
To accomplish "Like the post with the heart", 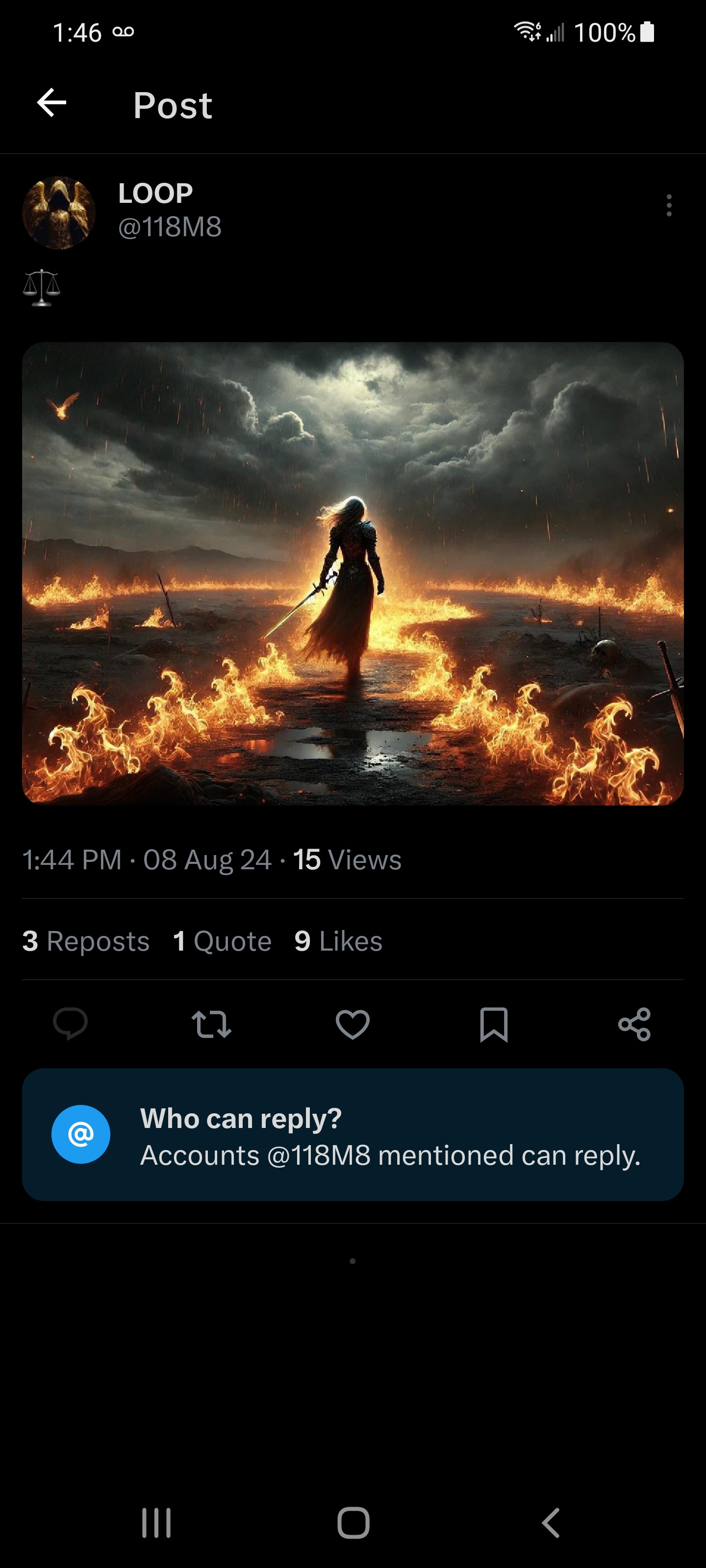I will (353, 1024).
